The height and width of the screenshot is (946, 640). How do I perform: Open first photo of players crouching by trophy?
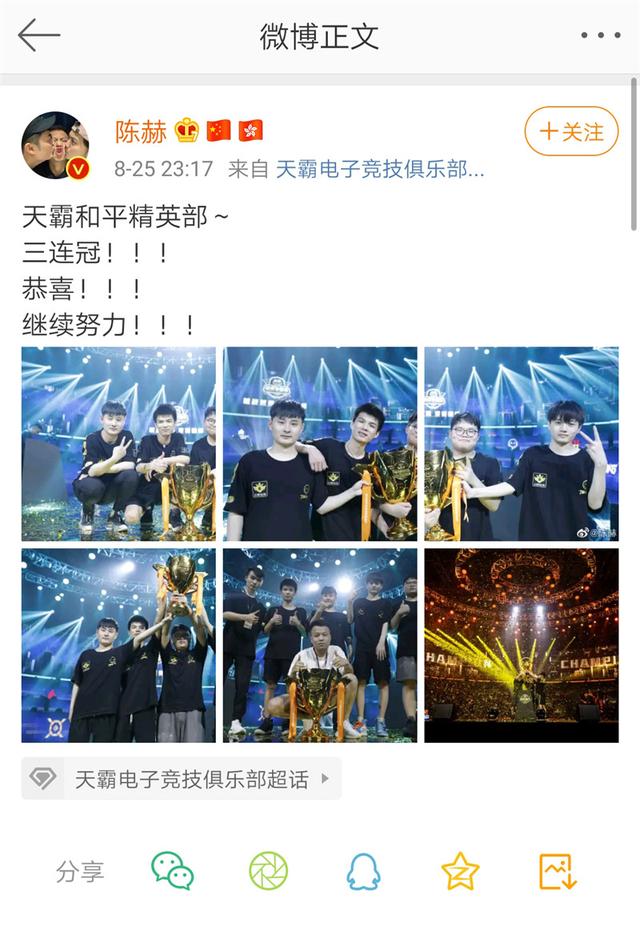(118, 443)
